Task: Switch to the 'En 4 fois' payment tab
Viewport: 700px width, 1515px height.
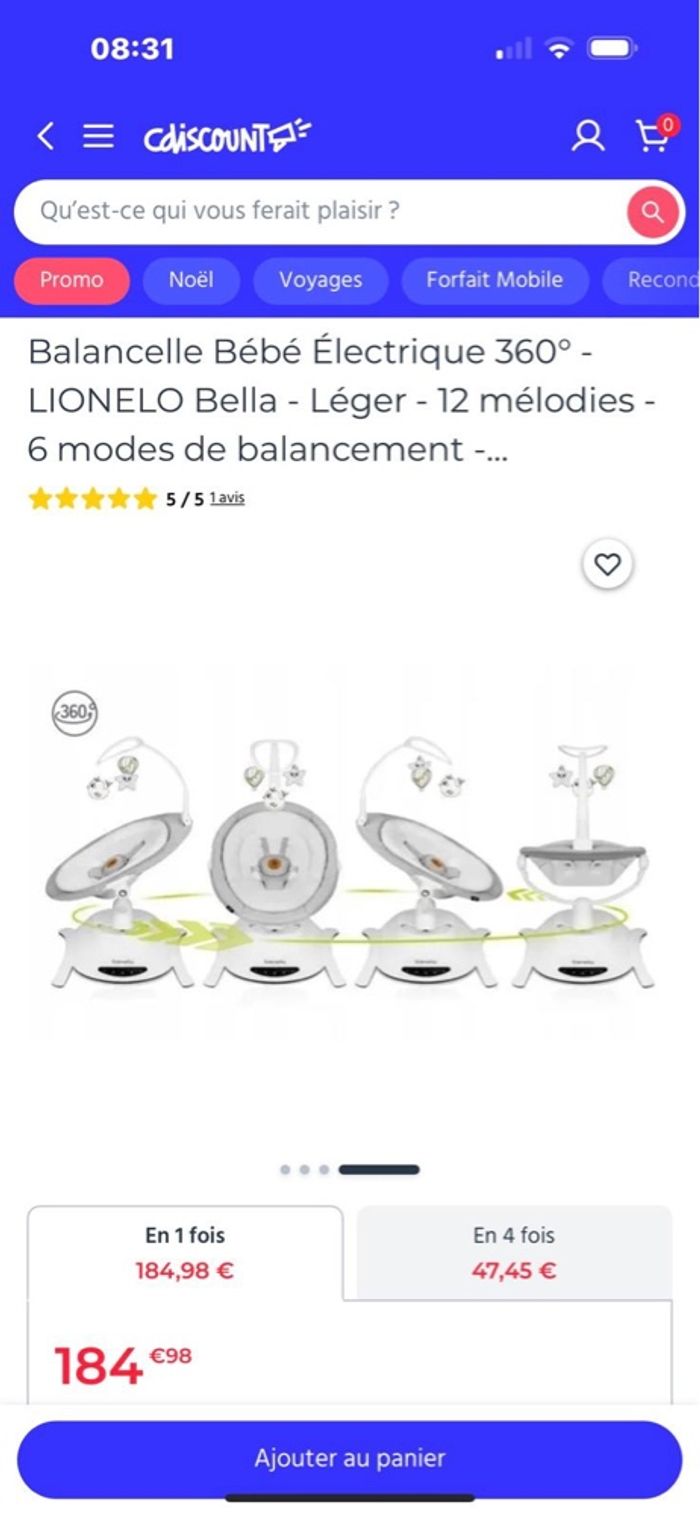Action: [x=514, y=1253]
